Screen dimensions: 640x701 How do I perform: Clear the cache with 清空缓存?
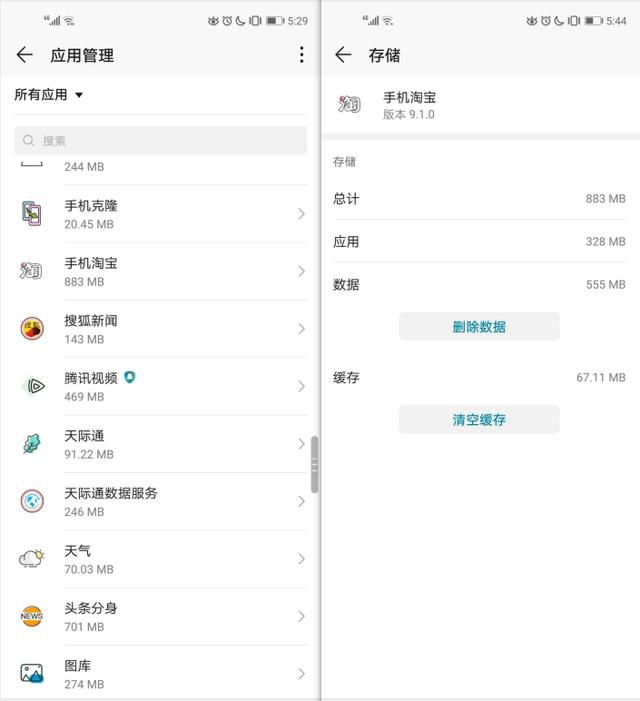coord(479,420)
